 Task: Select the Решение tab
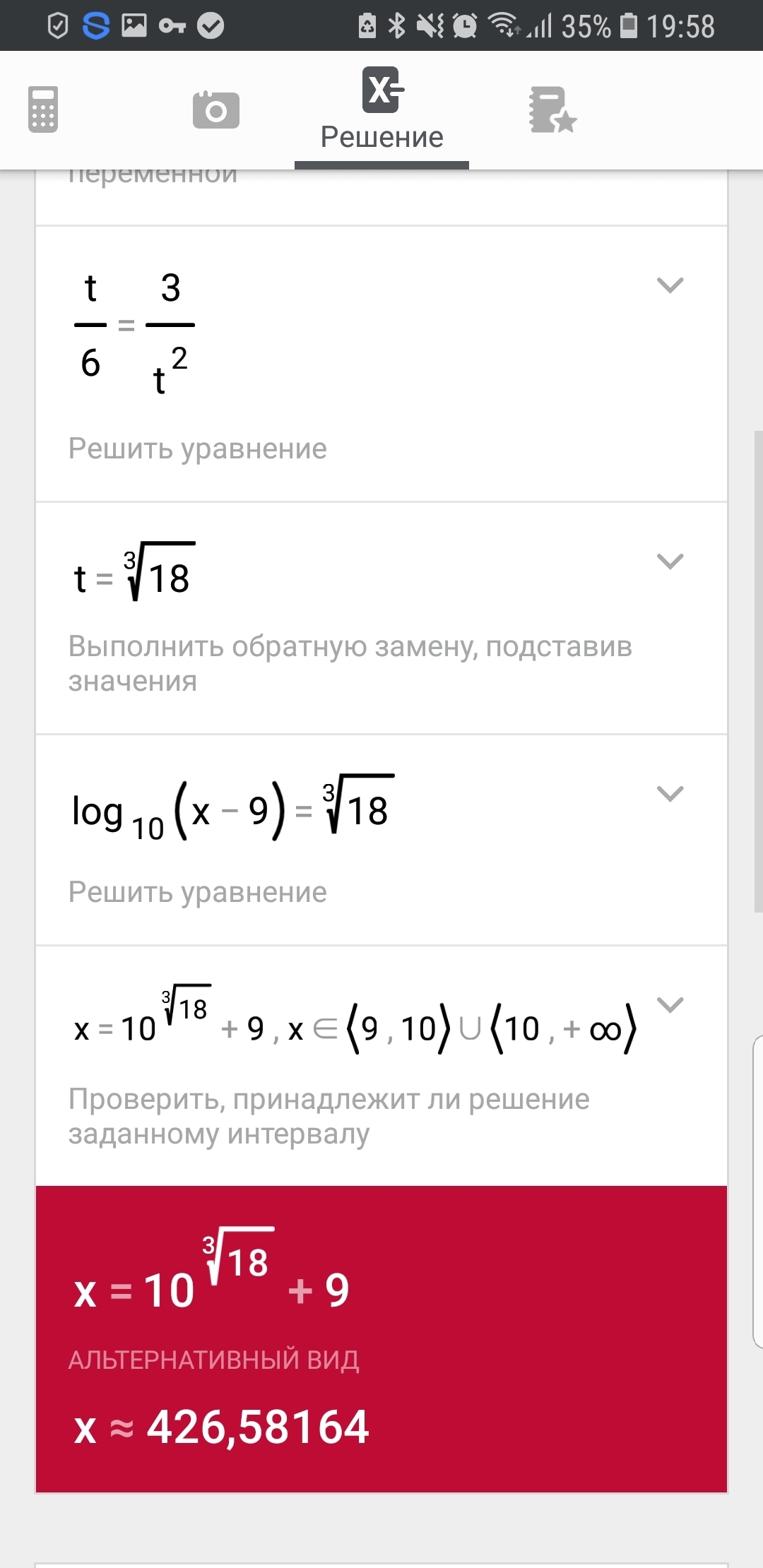pyautogui.click(x=381, y=109)
